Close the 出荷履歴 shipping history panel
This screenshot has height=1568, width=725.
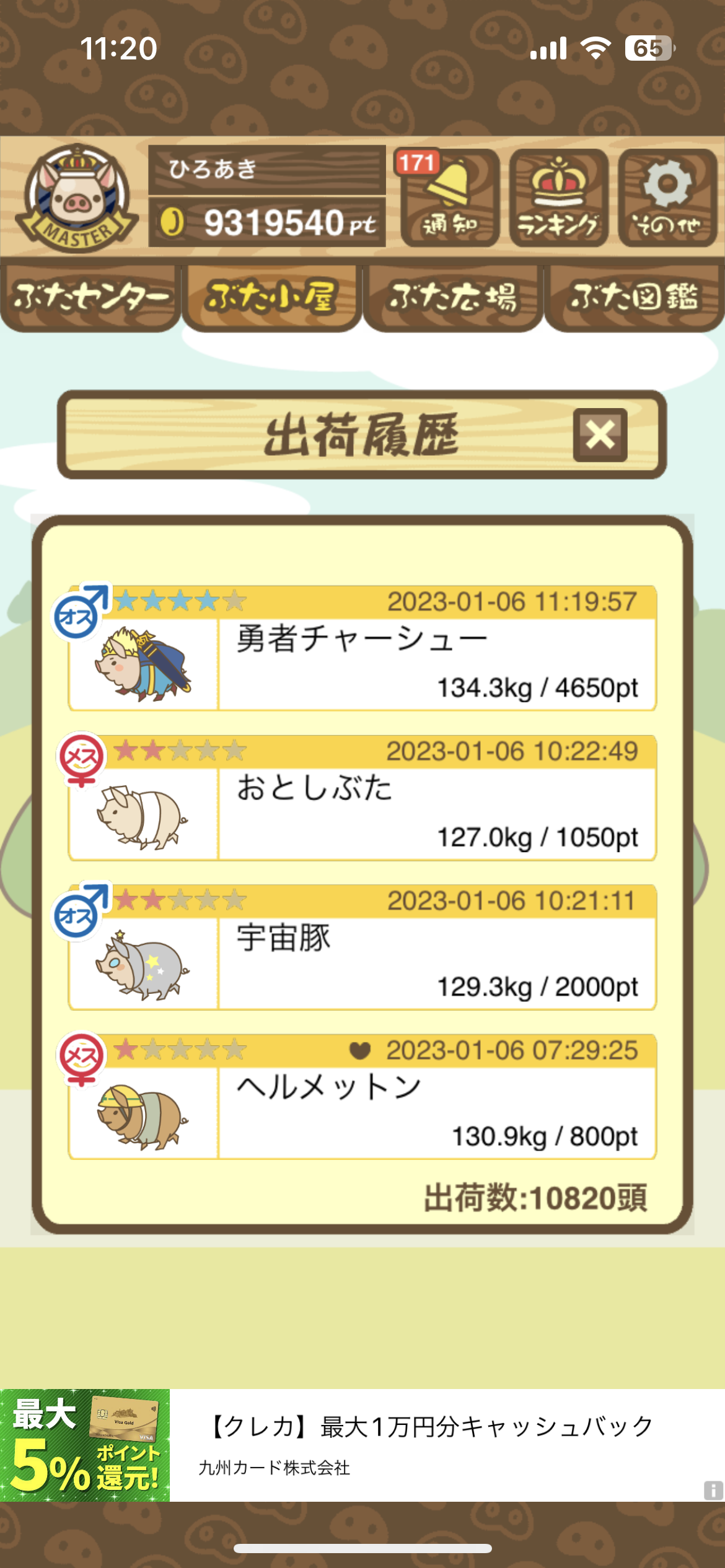tap(600, 435)
